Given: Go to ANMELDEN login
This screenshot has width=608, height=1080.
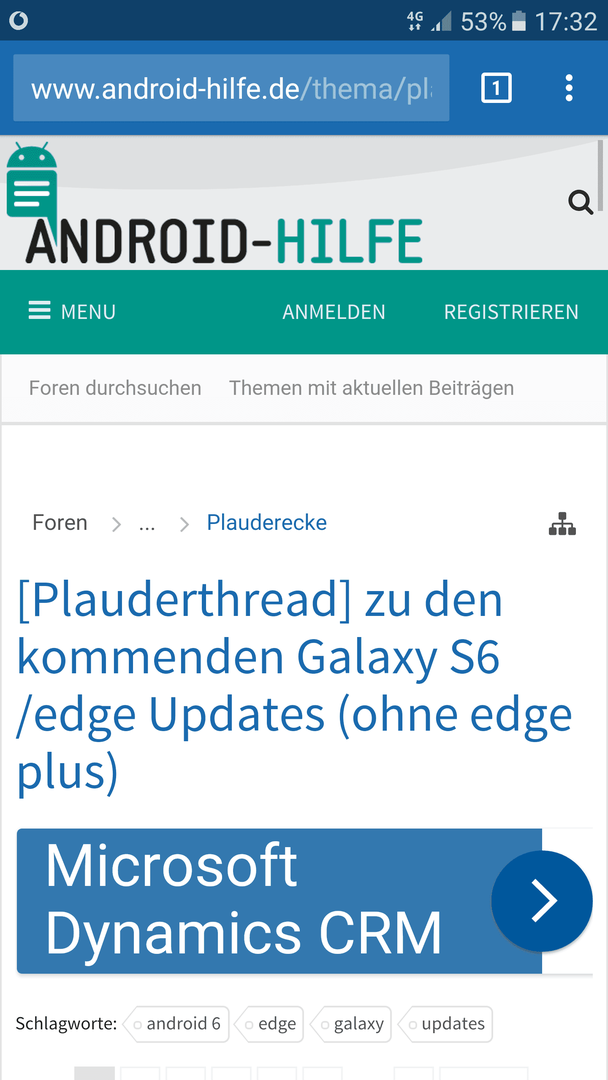Looking at the screenshot, I should [333, 312].
